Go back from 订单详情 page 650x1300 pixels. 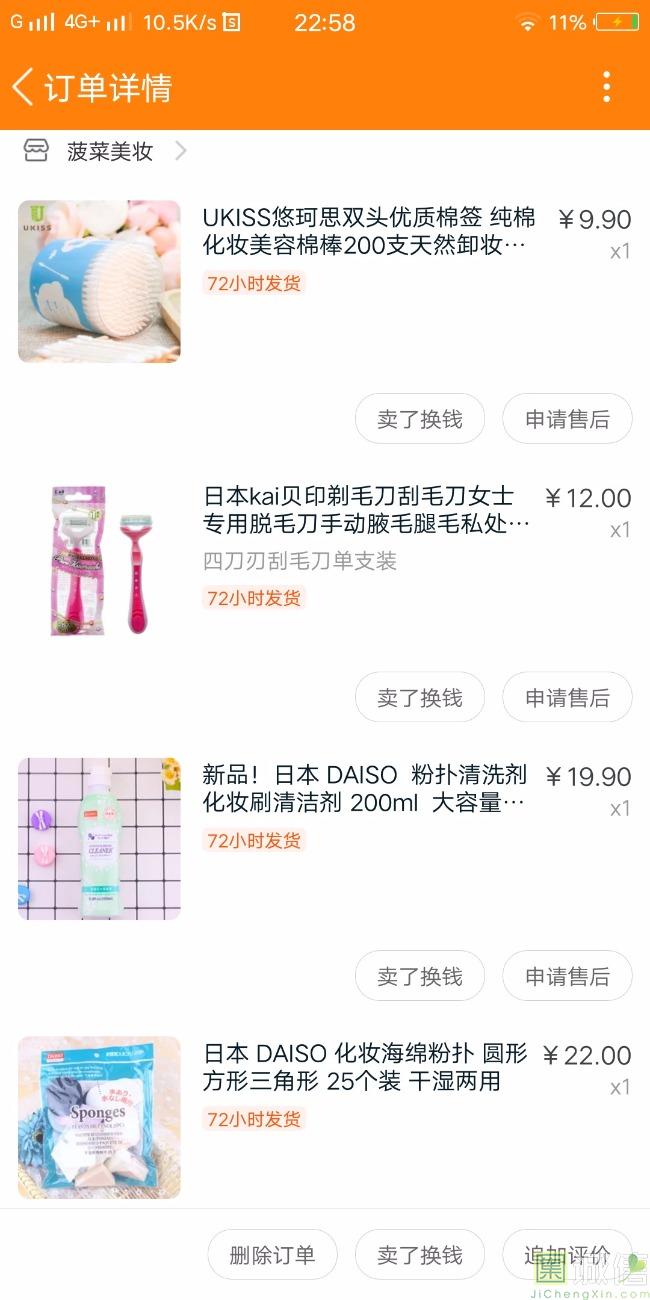[24, 87]
